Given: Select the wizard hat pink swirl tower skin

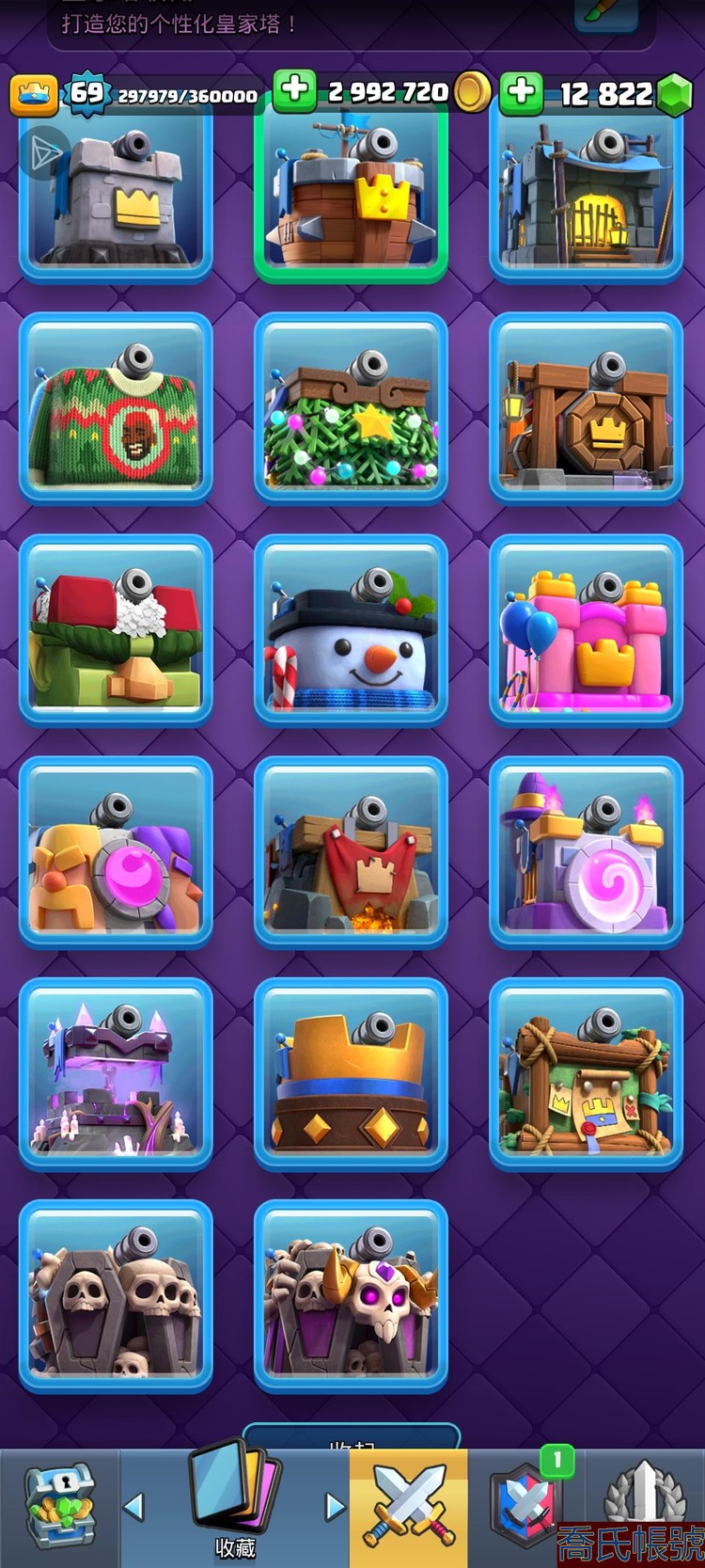Looking at the screenshot, I should [586, 852].
